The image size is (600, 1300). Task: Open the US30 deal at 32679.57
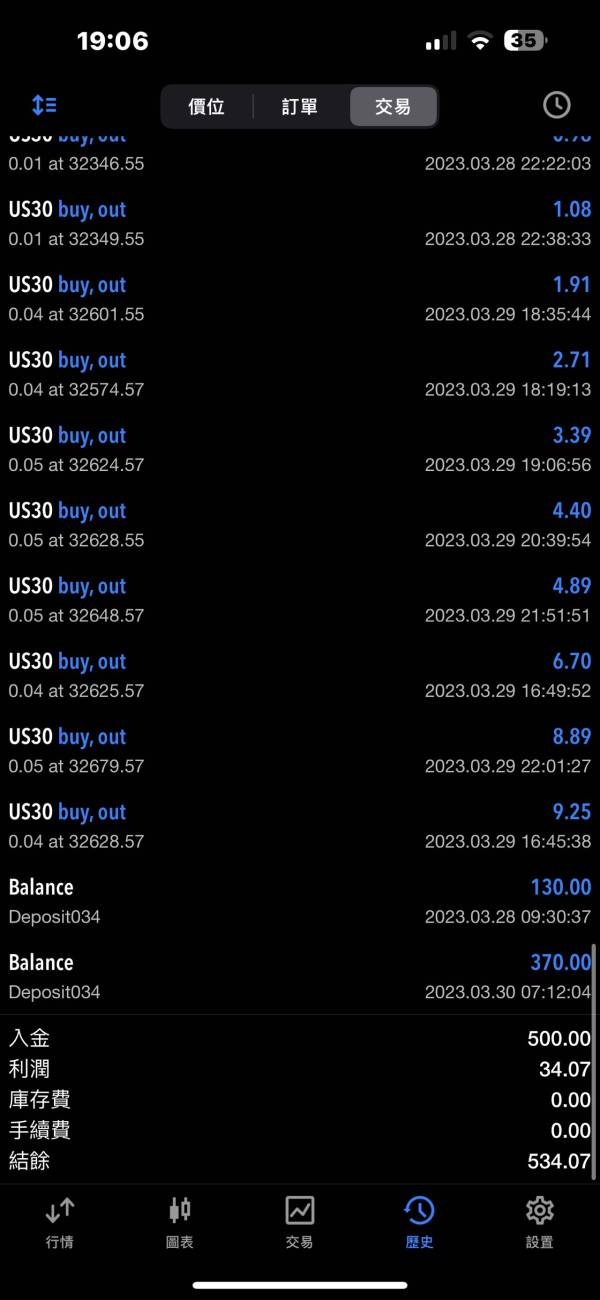[300, 751]
